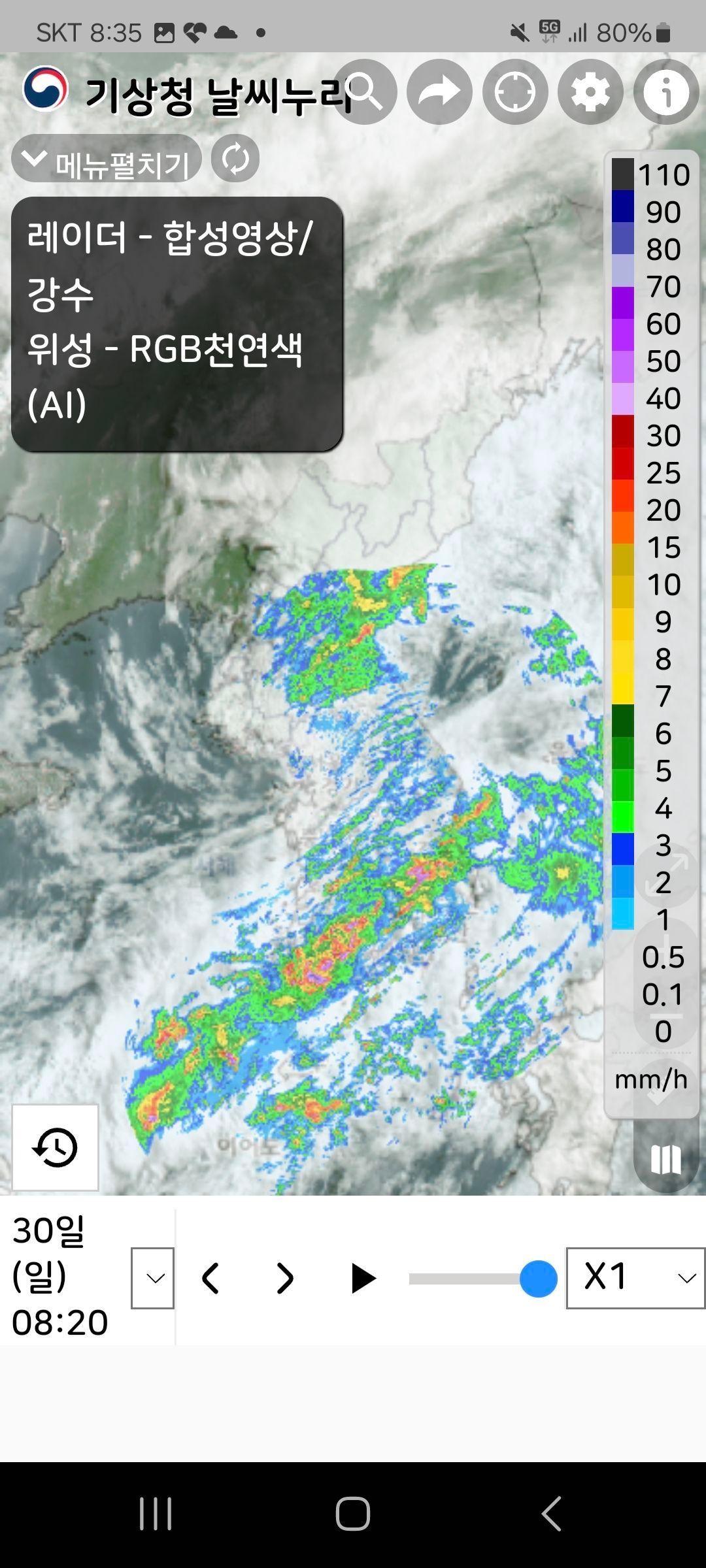Share the weather map
The width and height of the screenshot is (706, 1568).
point(439,92)
